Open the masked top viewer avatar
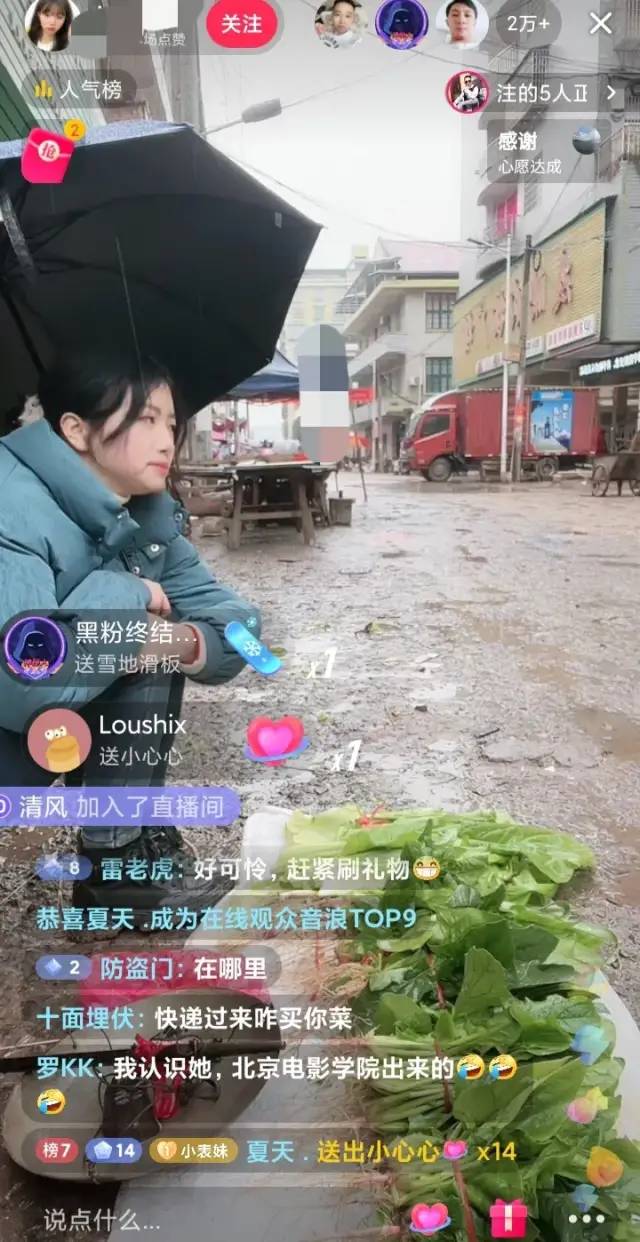 (x=402, y=23)
